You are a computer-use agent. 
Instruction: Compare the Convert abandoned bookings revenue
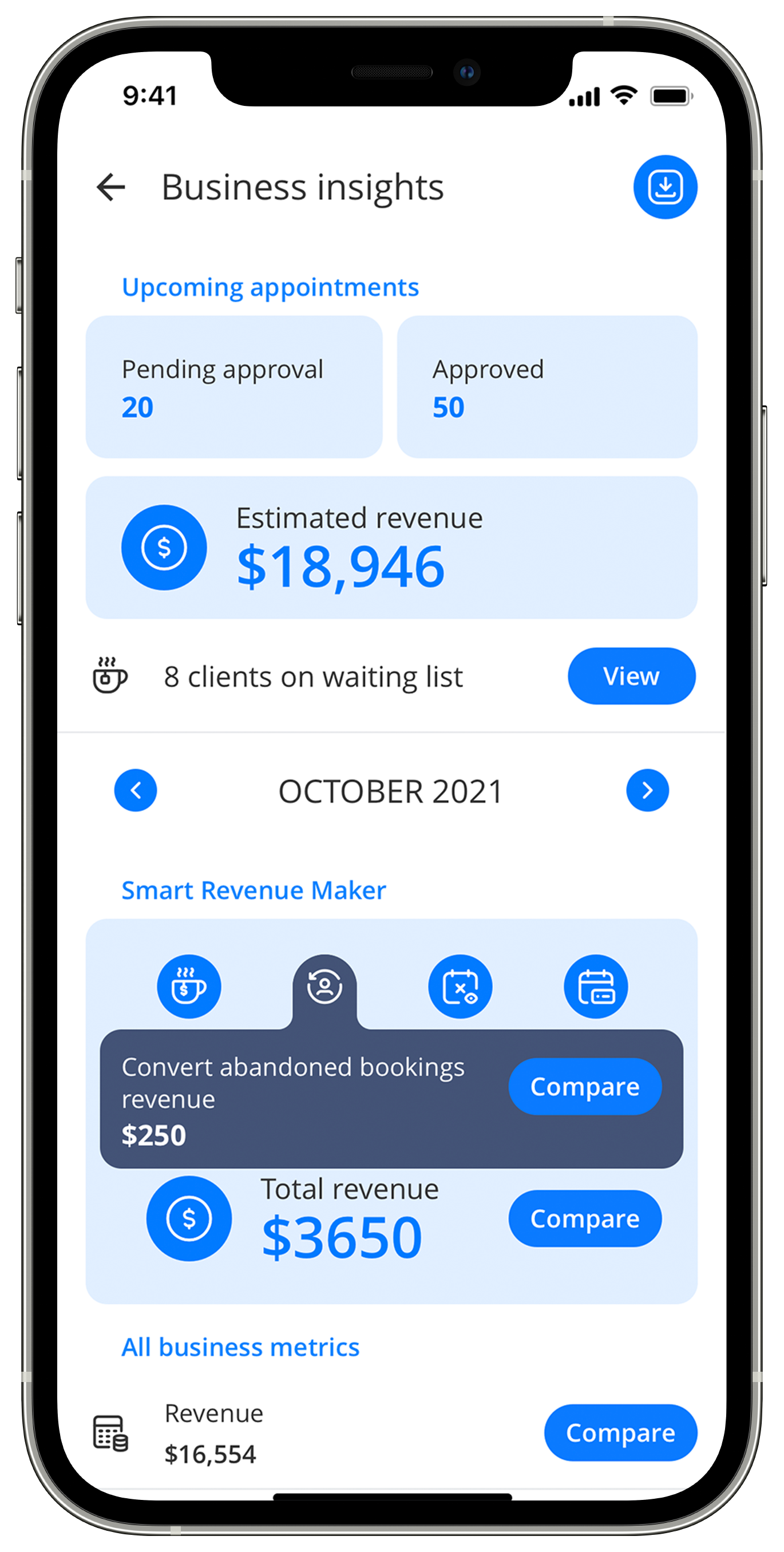tap(584, 1086)
